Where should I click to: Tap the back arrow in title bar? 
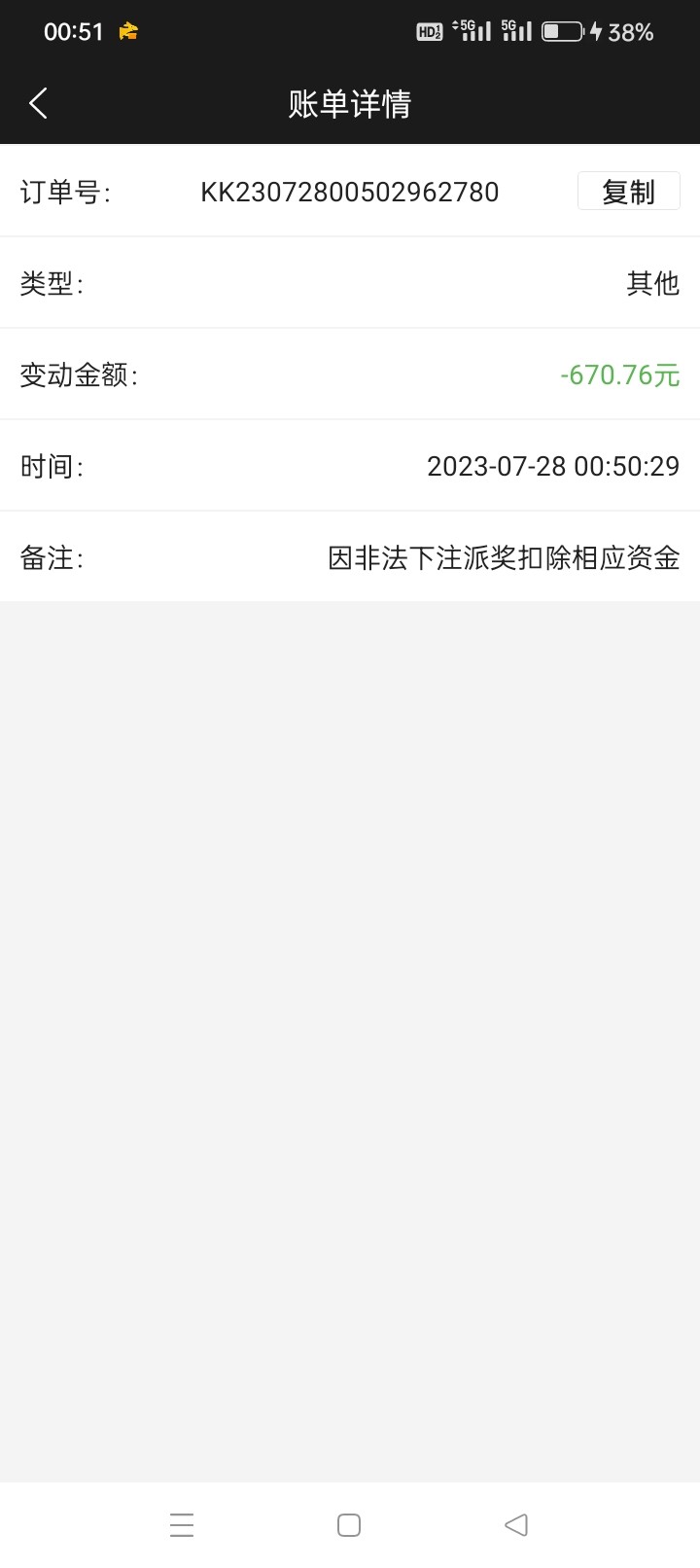pos(38,102)
